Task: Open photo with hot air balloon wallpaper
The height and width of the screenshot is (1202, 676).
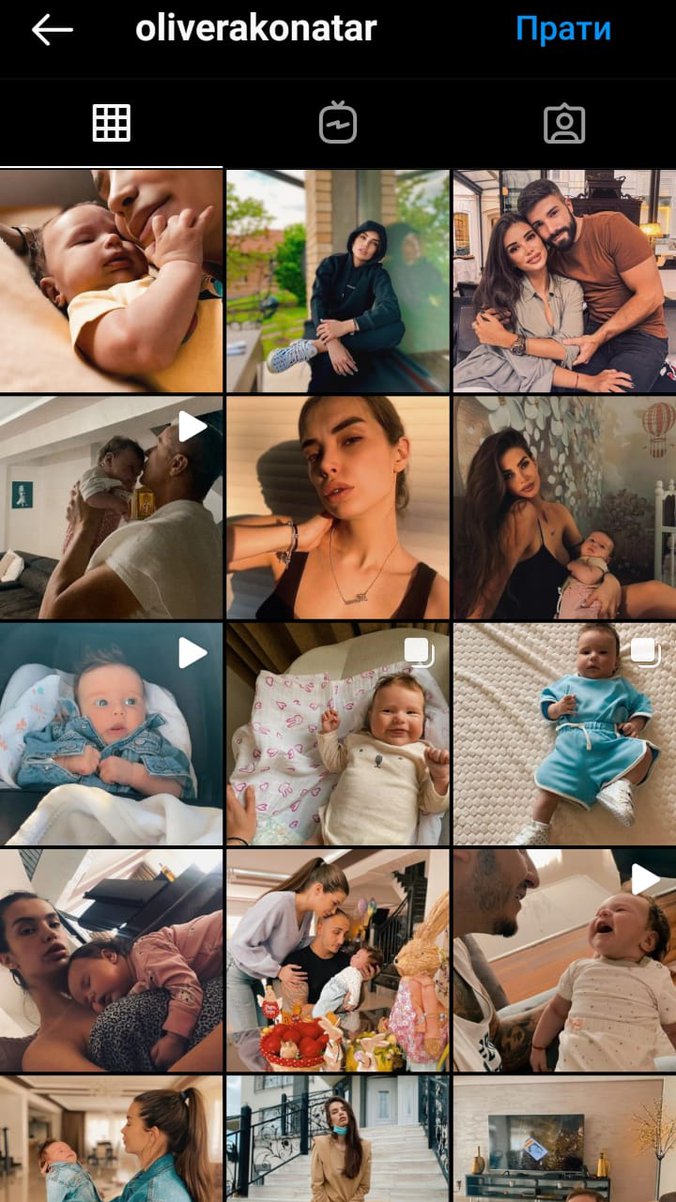Action: 564,508
